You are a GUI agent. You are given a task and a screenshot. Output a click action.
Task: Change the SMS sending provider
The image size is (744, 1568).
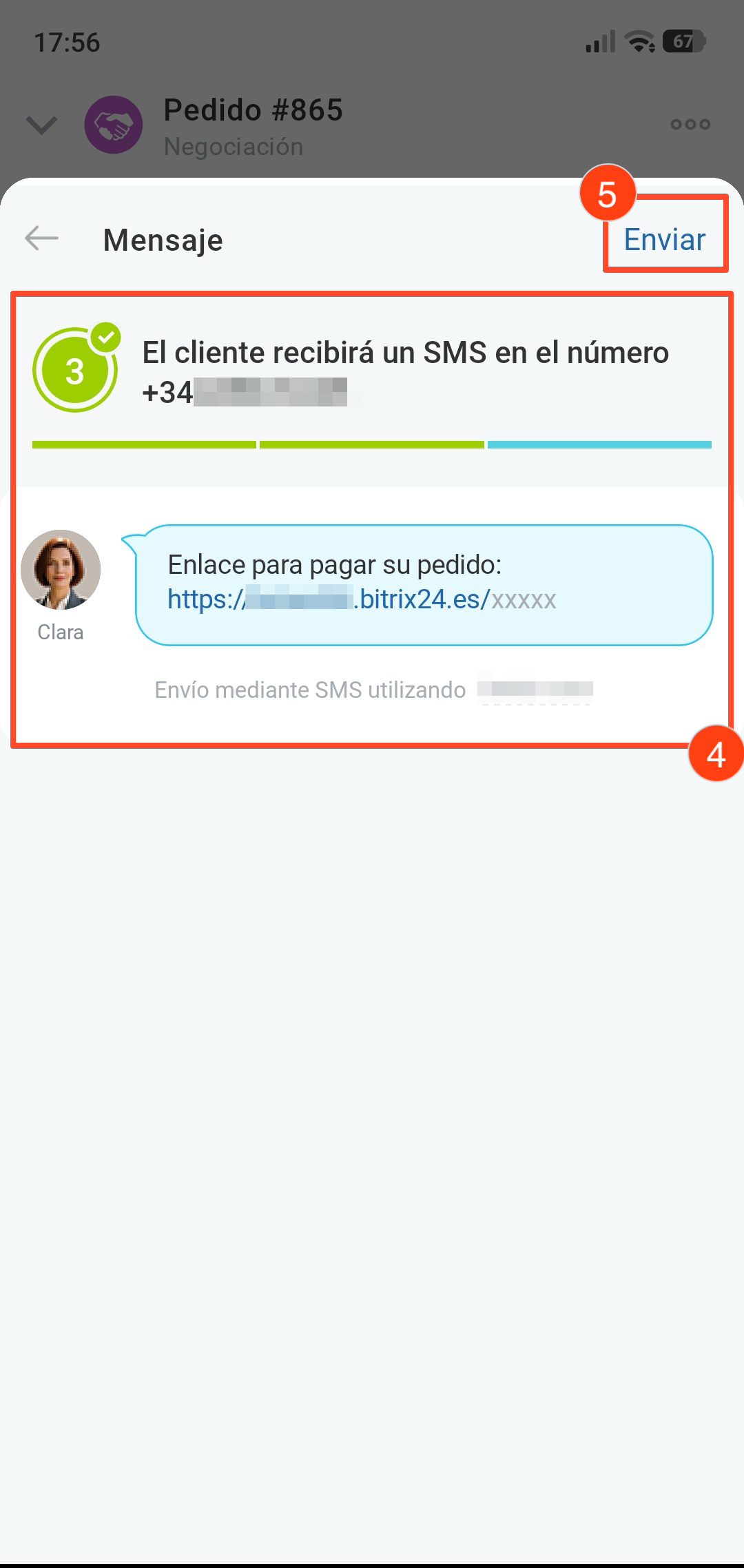pos(535,690)
